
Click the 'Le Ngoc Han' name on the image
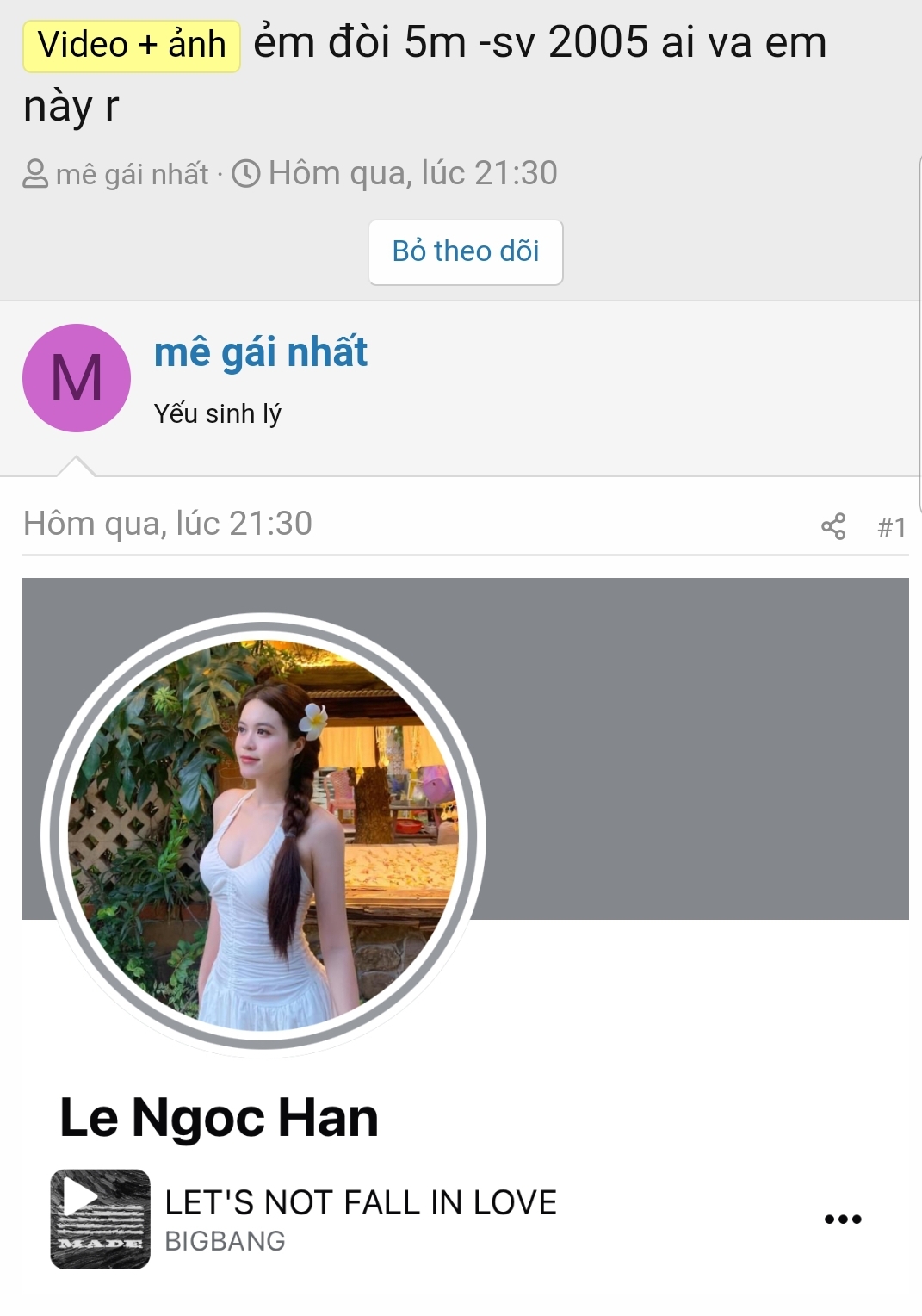218,1118
